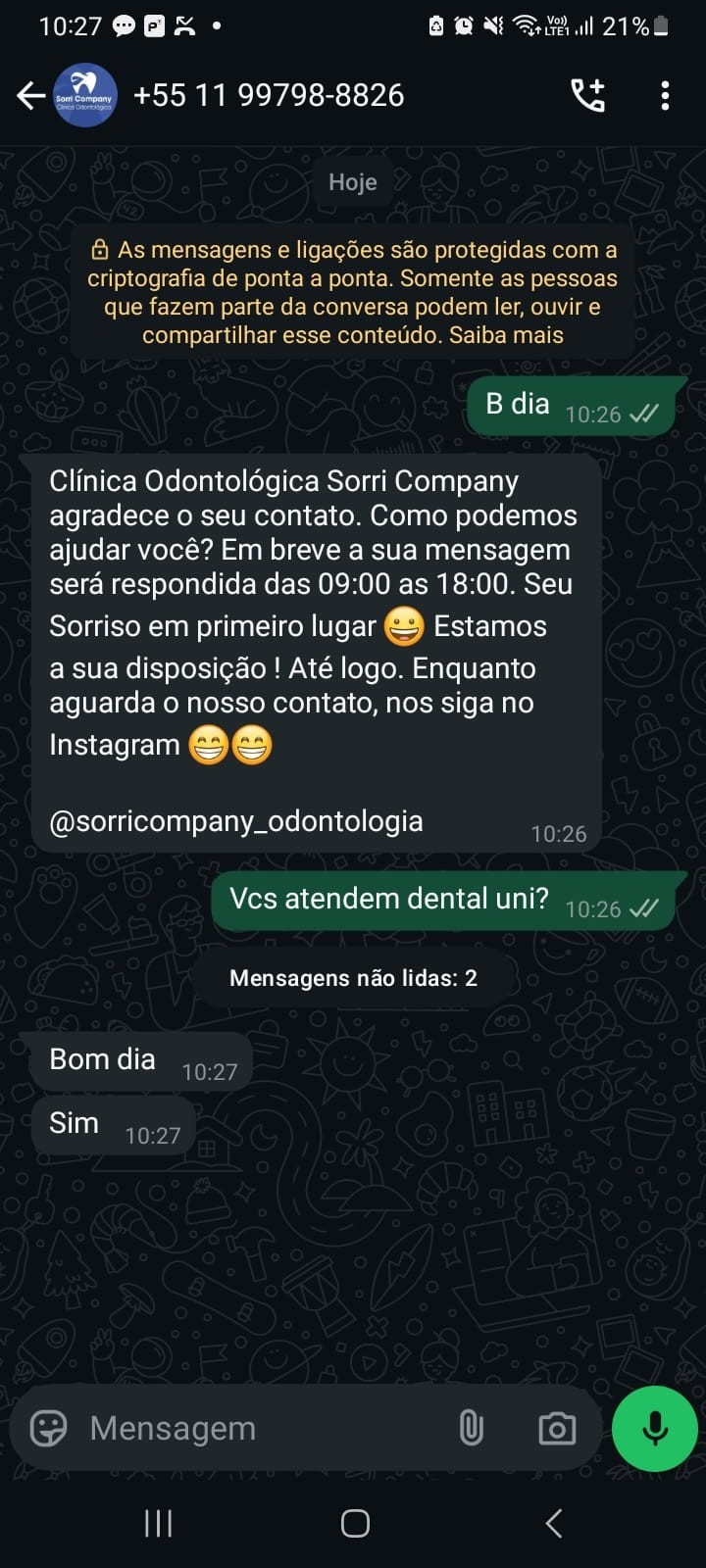Go back to the chat list
706x1568 pixels.
point(30,95)
